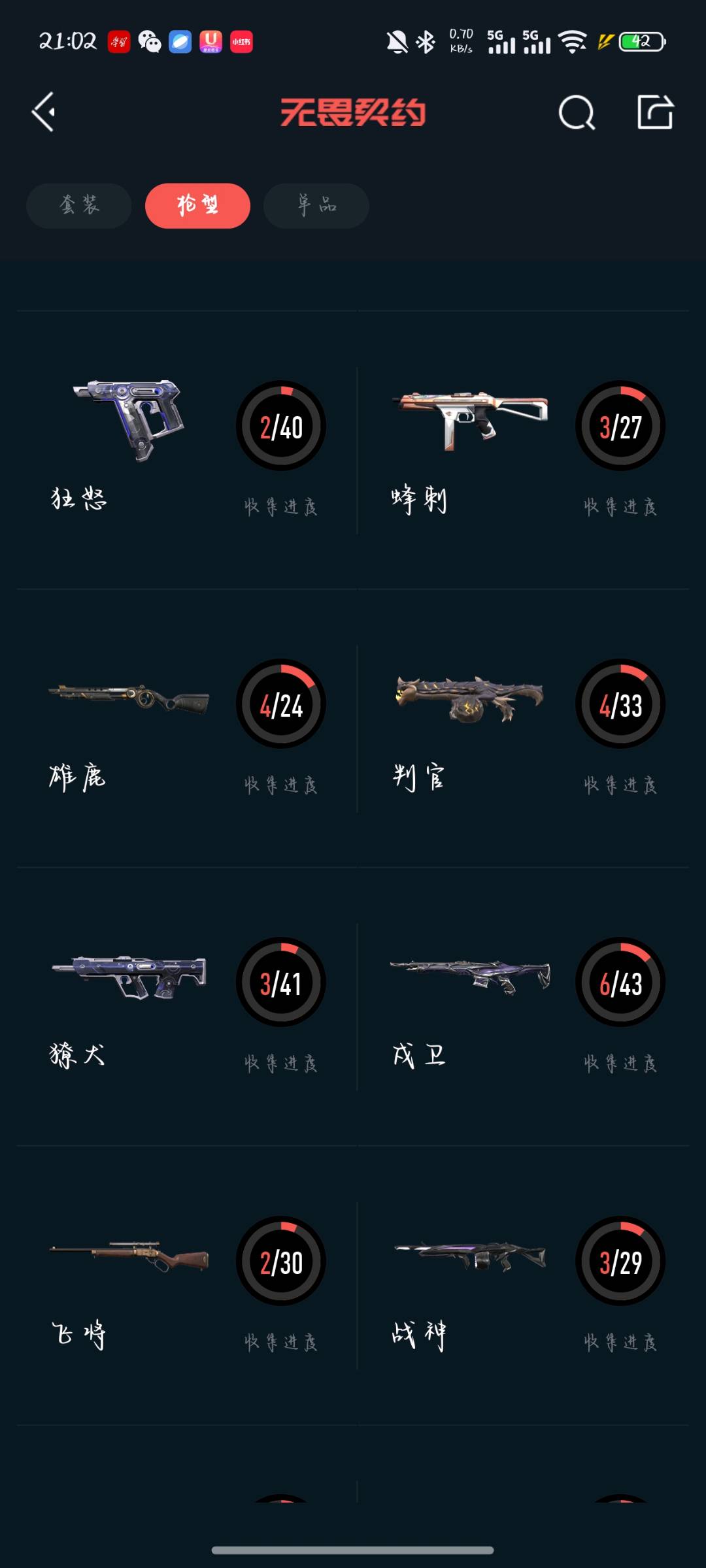The height and width of the screenshot is (1568, 706).
Task: Switch to the 套装 tab
Action: tap(79, 206)
